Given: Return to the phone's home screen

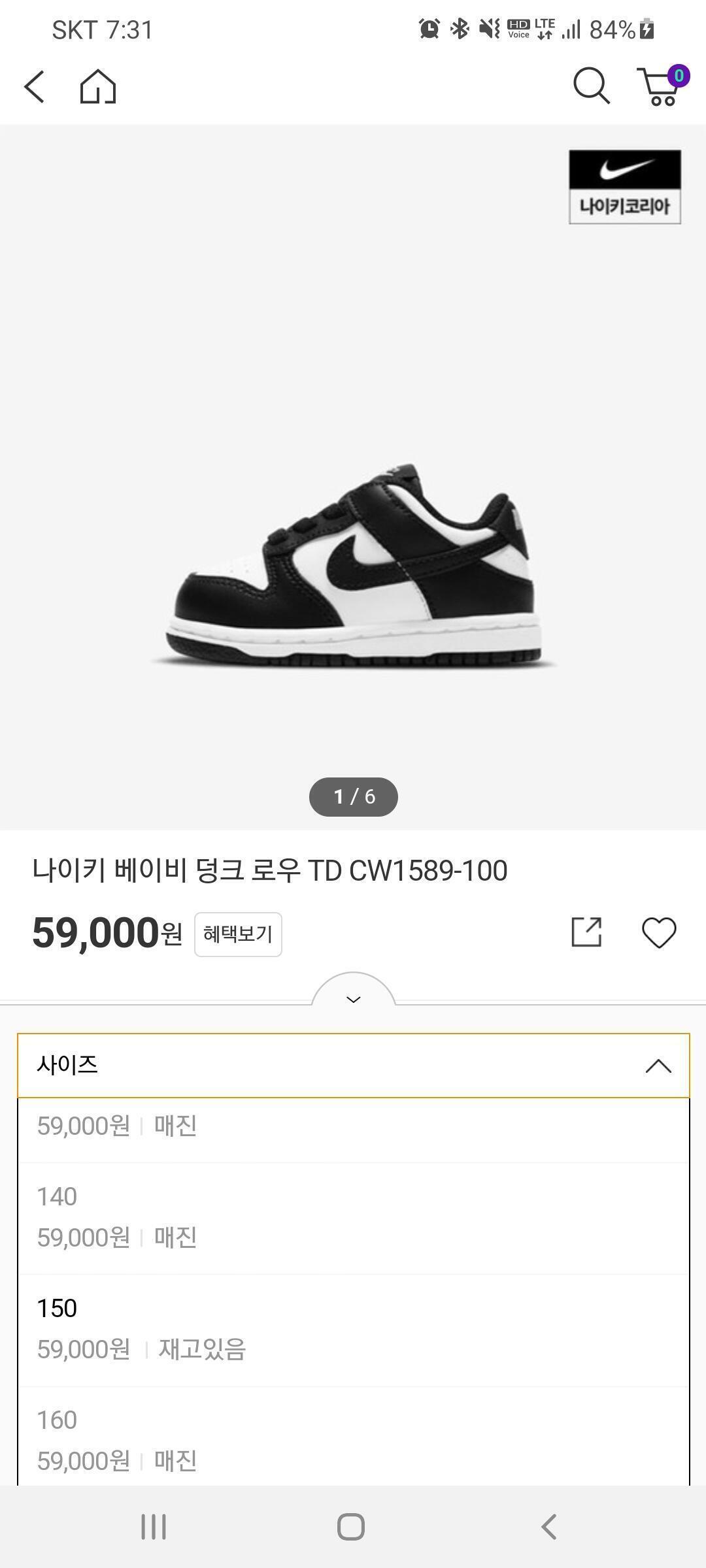Looking at the screenshot, I should click(351, 1527).
